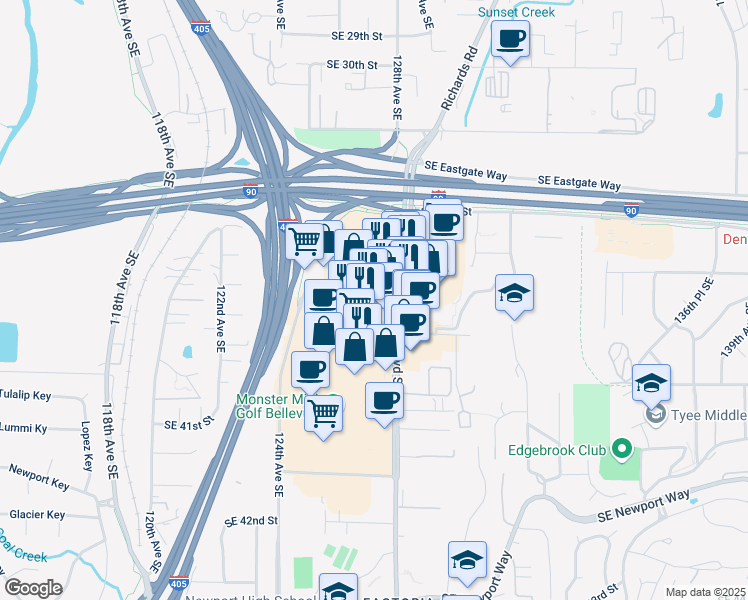Open the coffee marker near Sunset Creek

point(510,39)
